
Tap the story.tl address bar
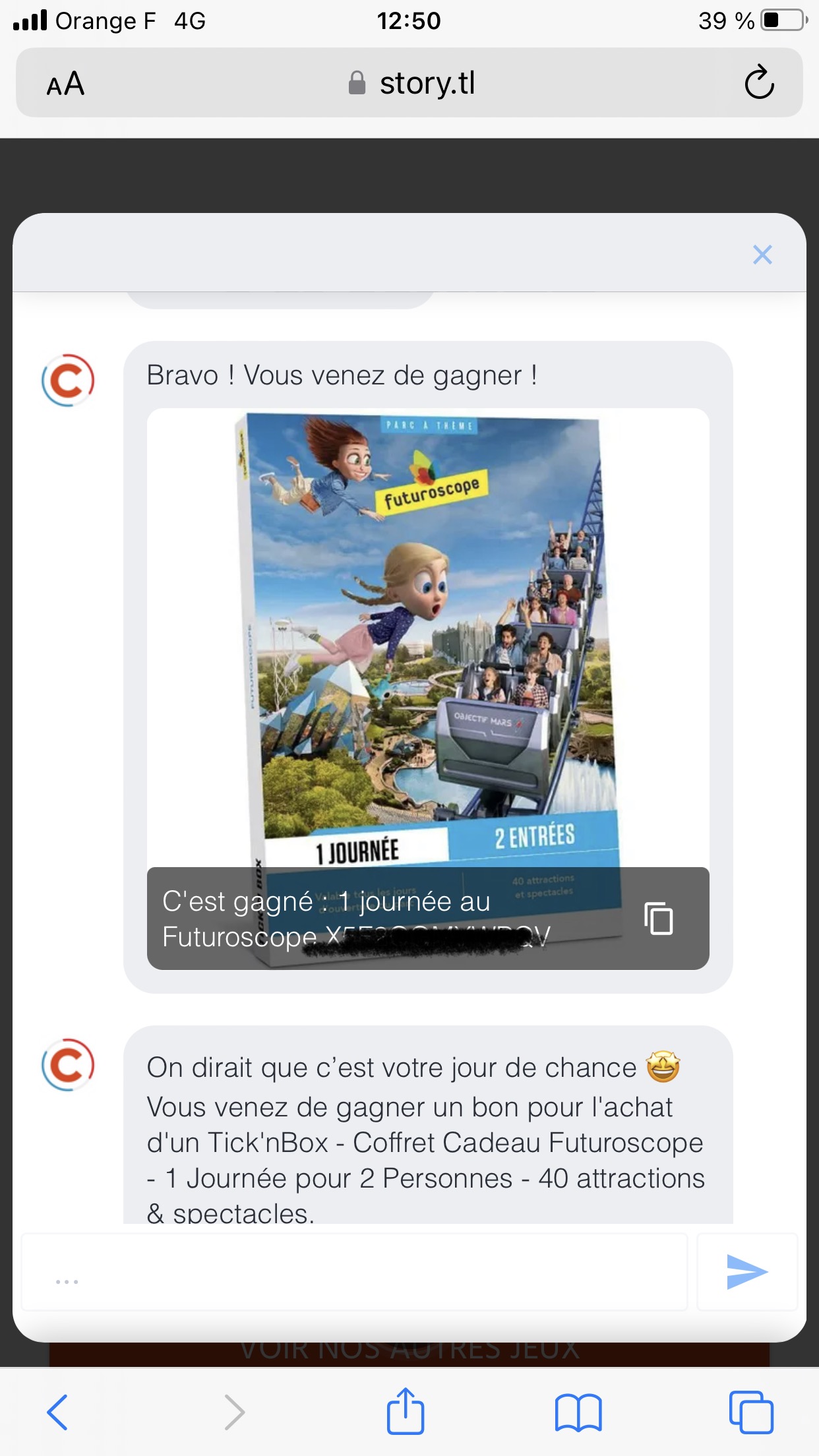(x=412, y=83)
